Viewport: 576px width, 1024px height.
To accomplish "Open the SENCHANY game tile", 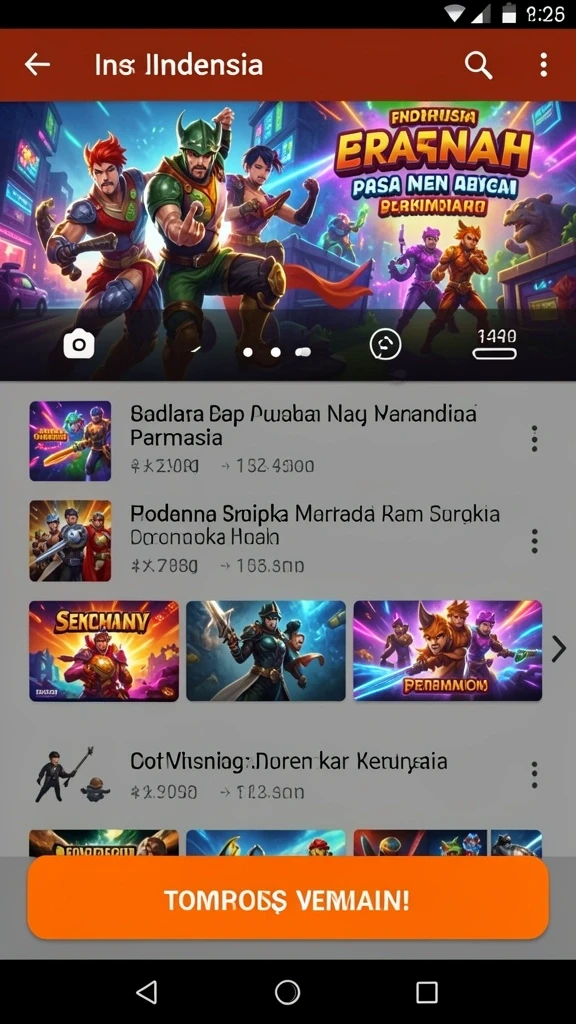I will [104, 650].
